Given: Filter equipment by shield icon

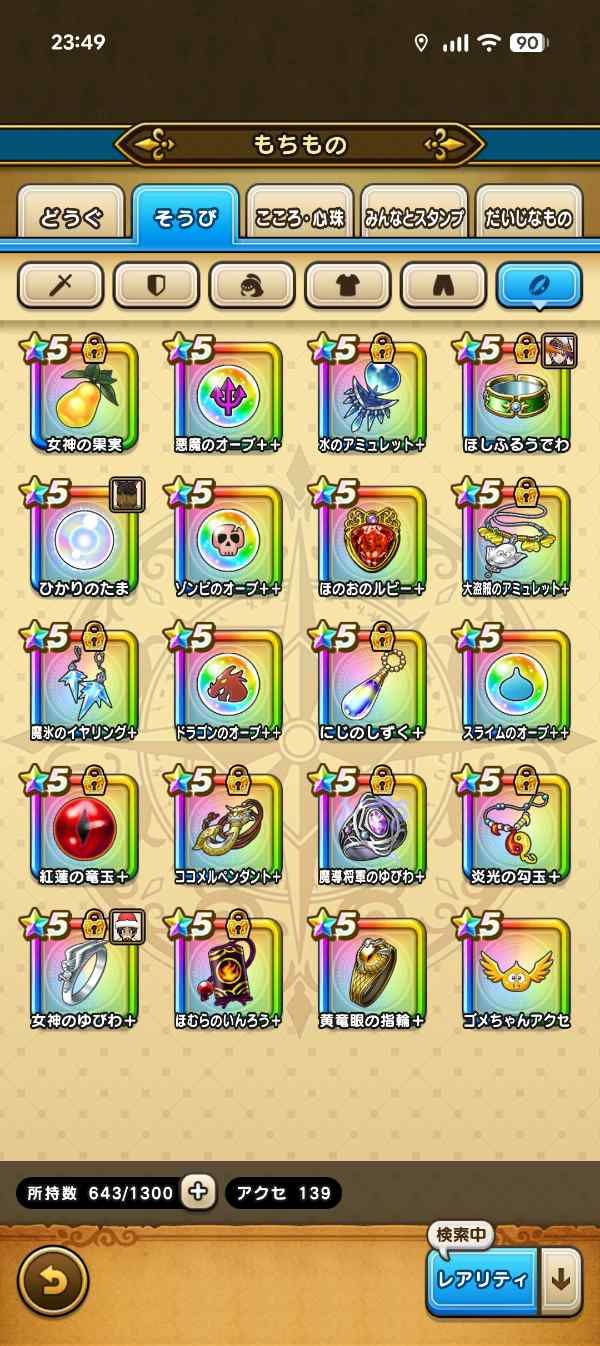Looking at the screenshot, I should point(156,286).
